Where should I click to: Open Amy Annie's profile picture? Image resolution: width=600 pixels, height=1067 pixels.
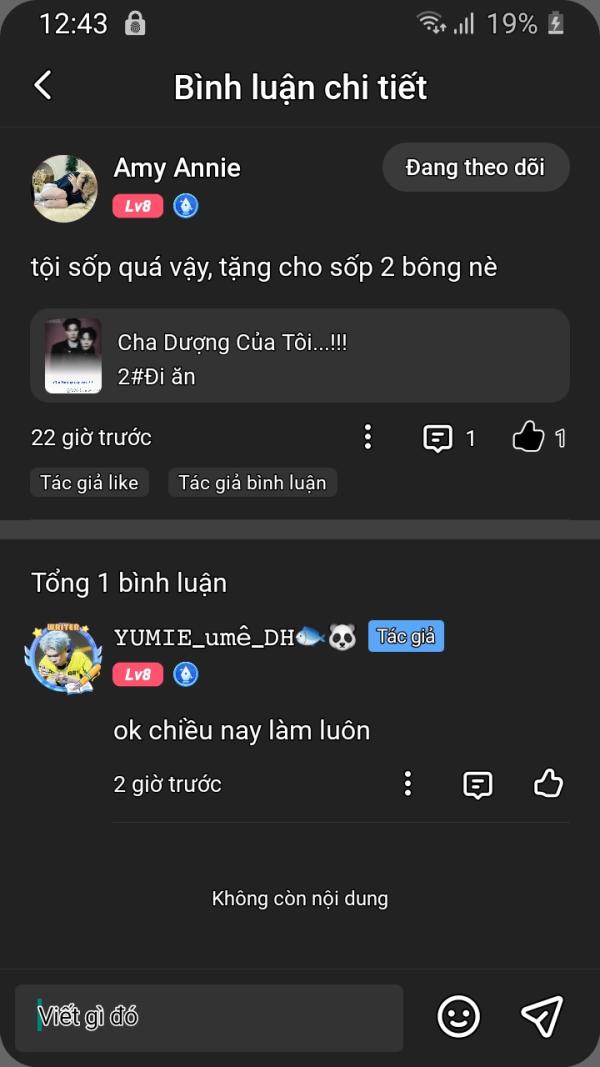pyautogui.click(x=65, y=188)
